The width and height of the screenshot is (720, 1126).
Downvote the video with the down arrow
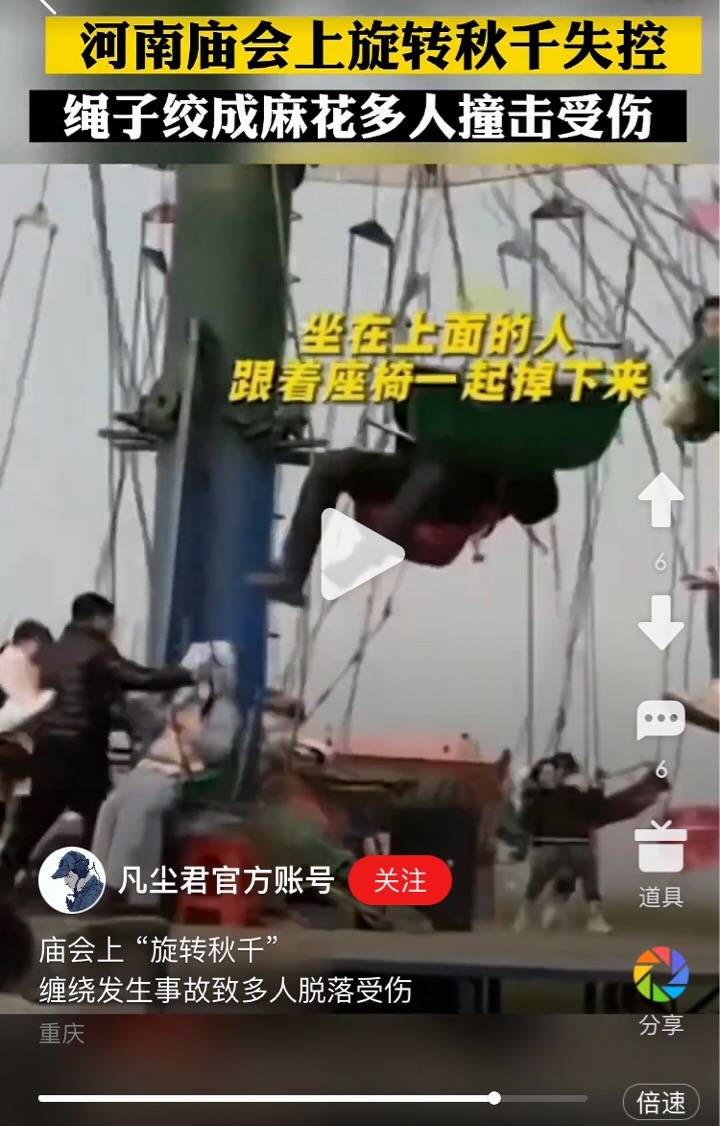(x=661, y=622)
